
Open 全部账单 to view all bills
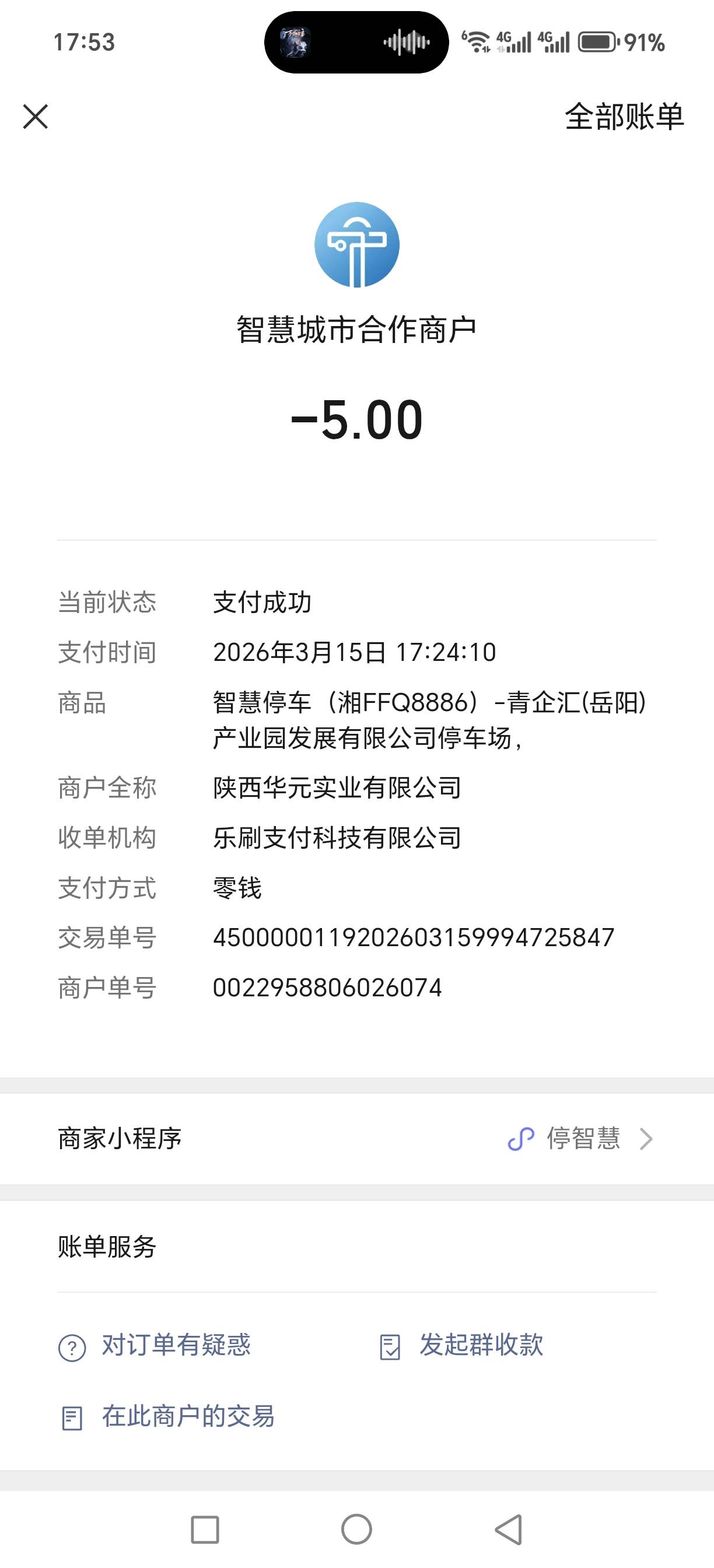coord(624,116)
